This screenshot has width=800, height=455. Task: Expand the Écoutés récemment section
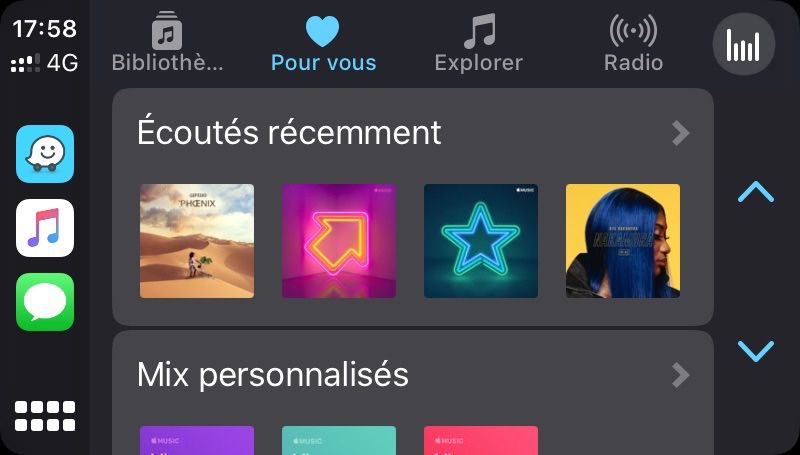click(680, 133)
